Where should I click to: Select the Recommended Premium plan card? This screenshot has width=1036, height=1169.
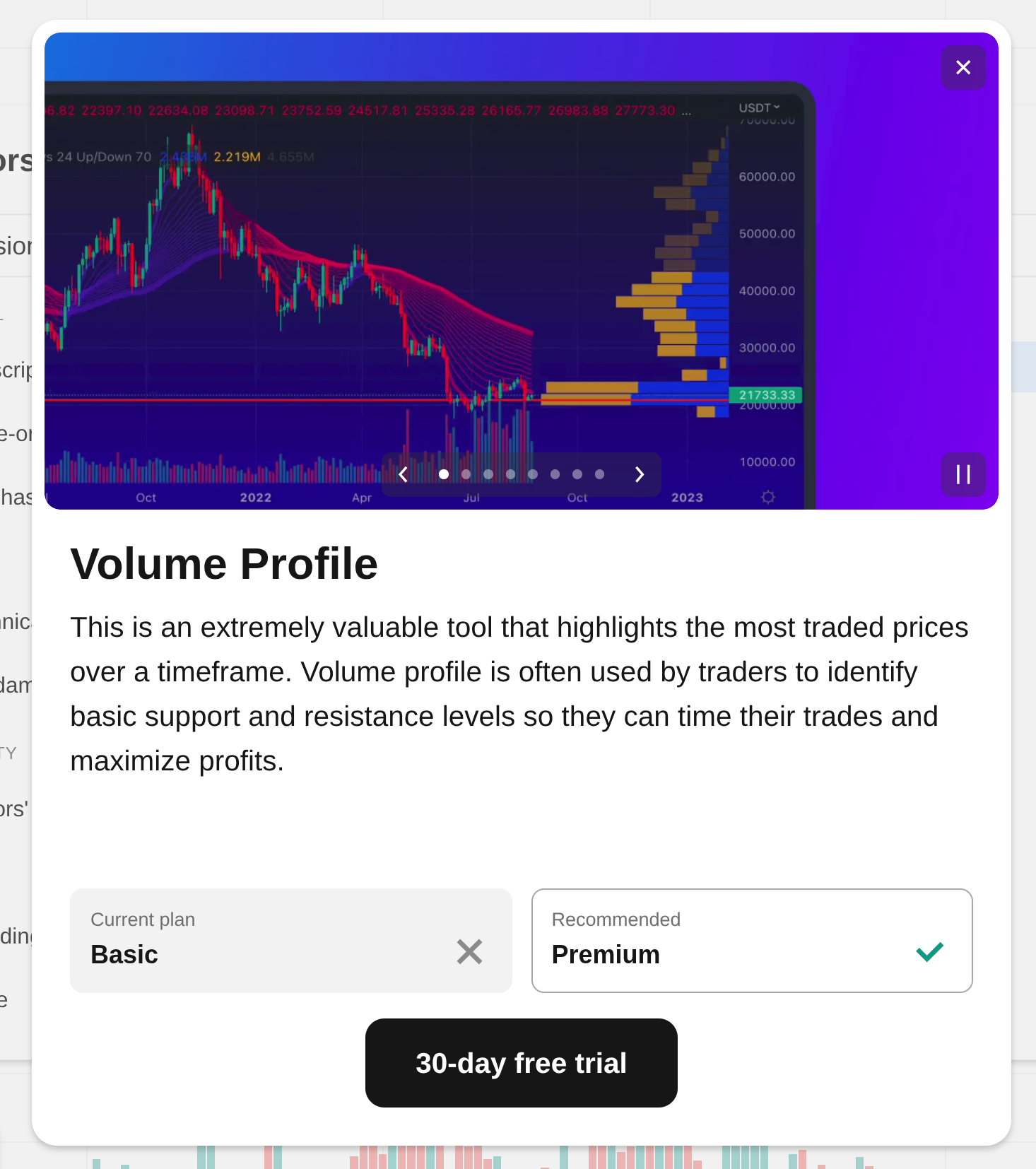click(752, 940)
